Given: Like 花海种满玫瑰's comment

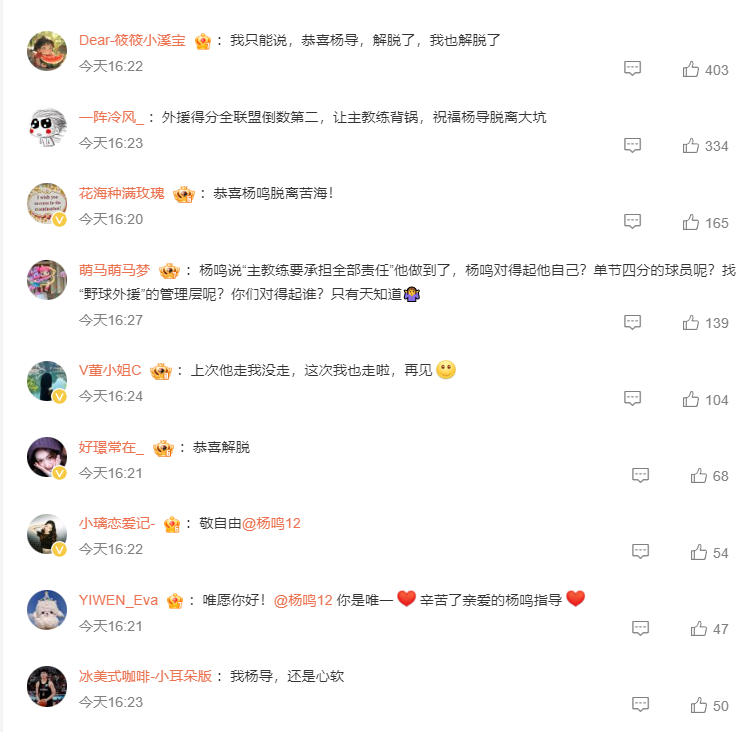Looking at the screenshot, I should pos(691,222).
